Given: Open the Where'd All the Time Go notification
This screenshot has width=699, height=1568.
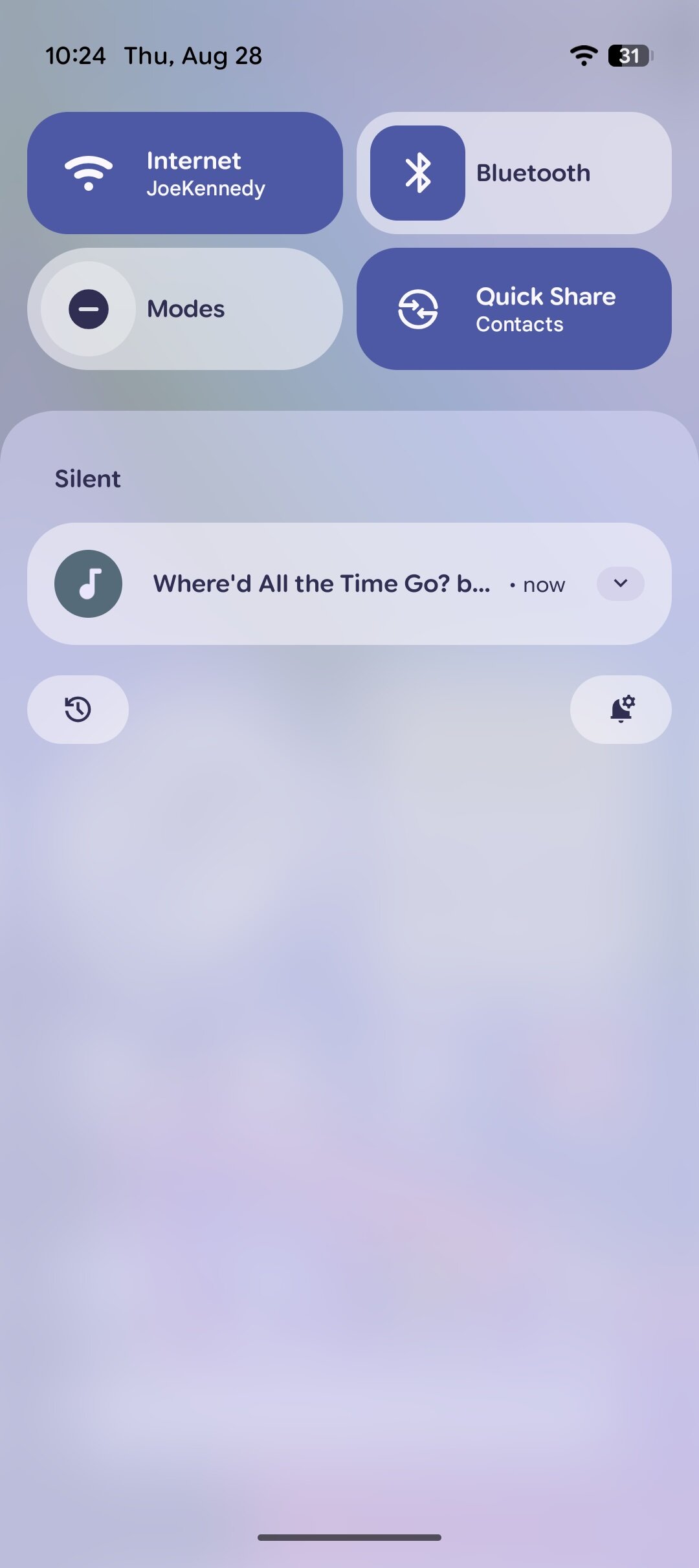Looking at the screenshot, I should (x=322, y=583).
